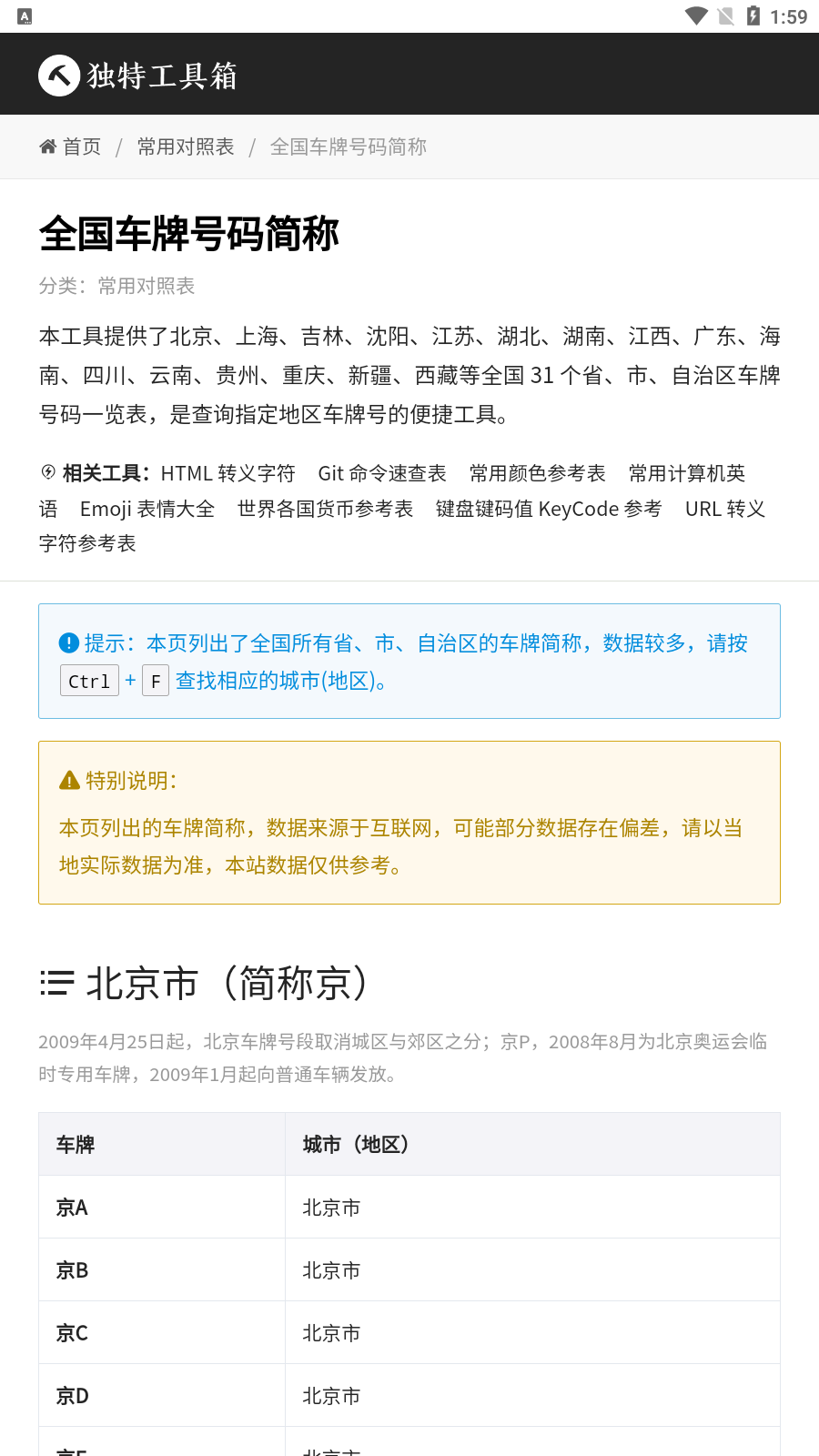This screenshot has width=819, height=1456.
Task: Open 世界各国货币参考表
Action: coord(325,509)
